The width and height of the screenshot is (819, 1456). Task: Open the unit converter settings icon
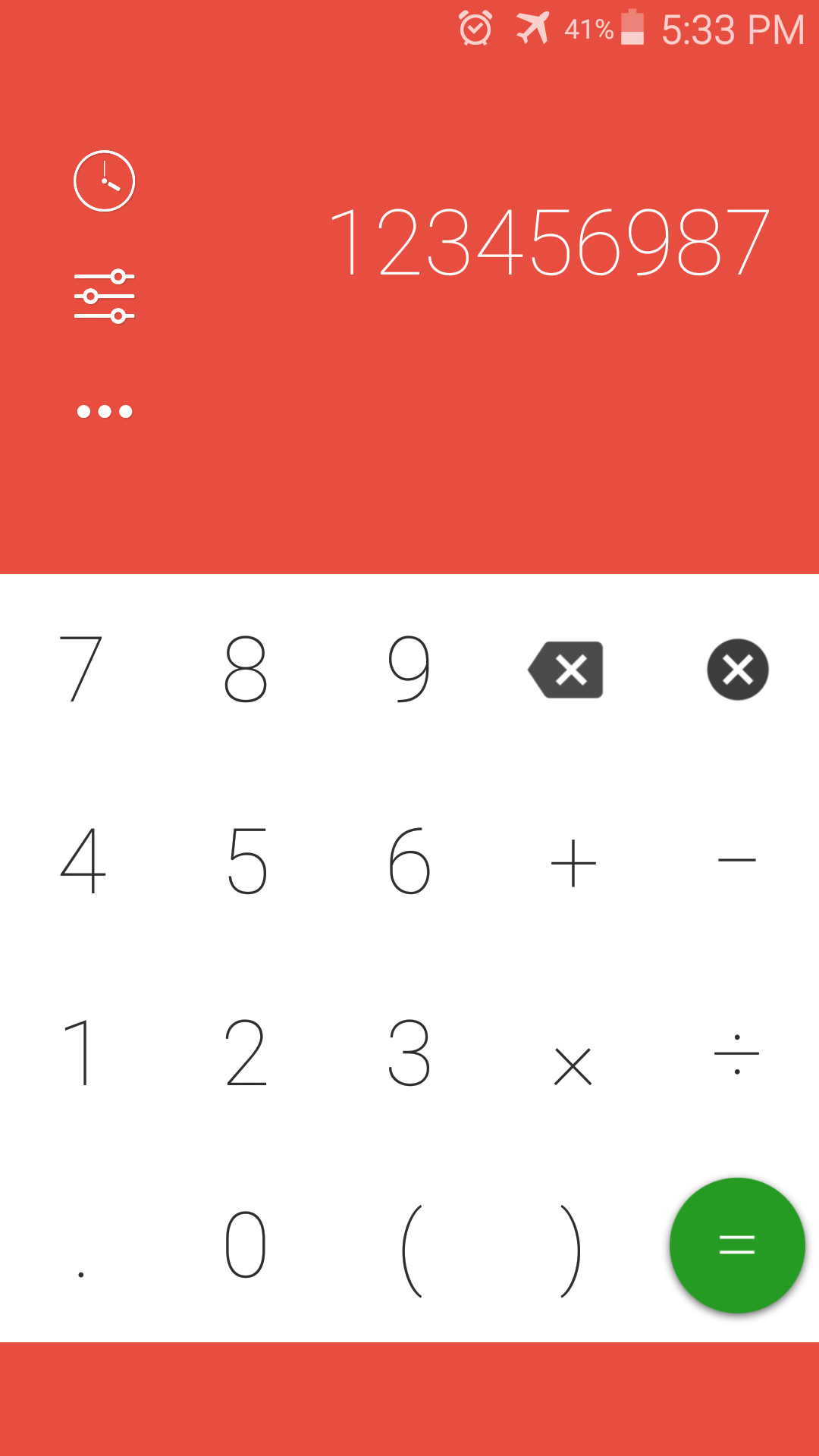(x=104, y=296)
